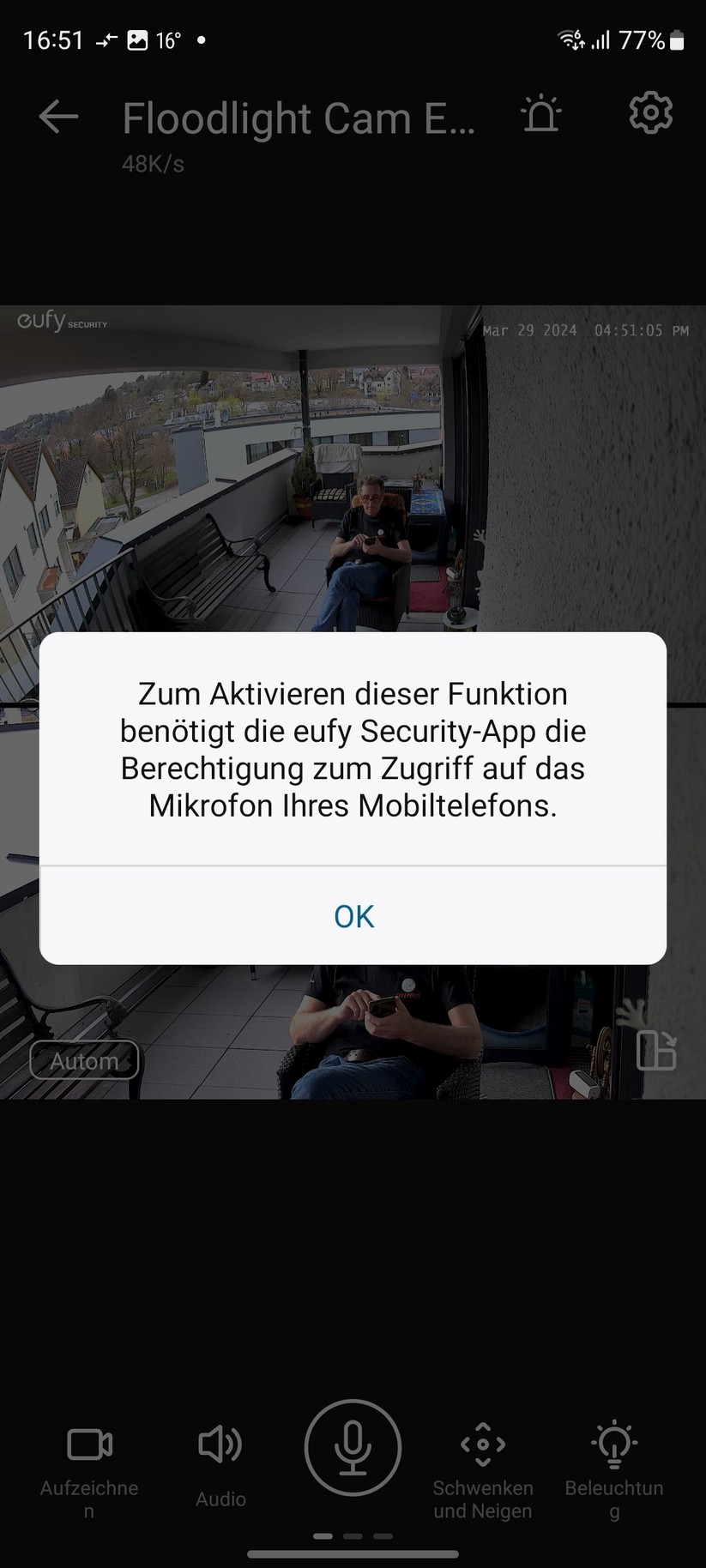This screenshot has height=1568, width=706.
Task: Switch to the second camera controls page
Action: [x=353, y=1535]
